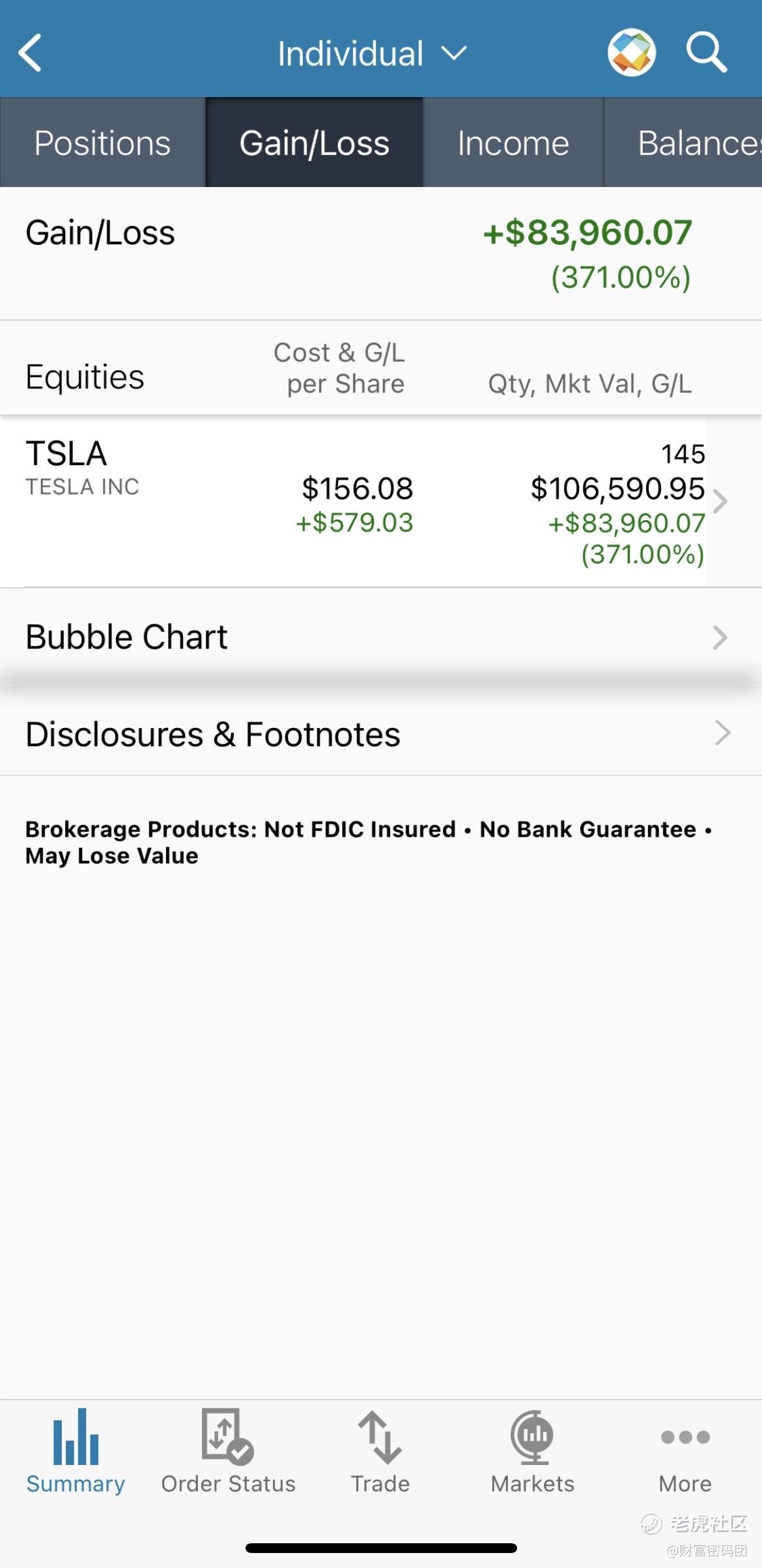Tap the colorful assistant icon
The width and height of the screenshot is (762, 1568).
click(x=631, y=52)
